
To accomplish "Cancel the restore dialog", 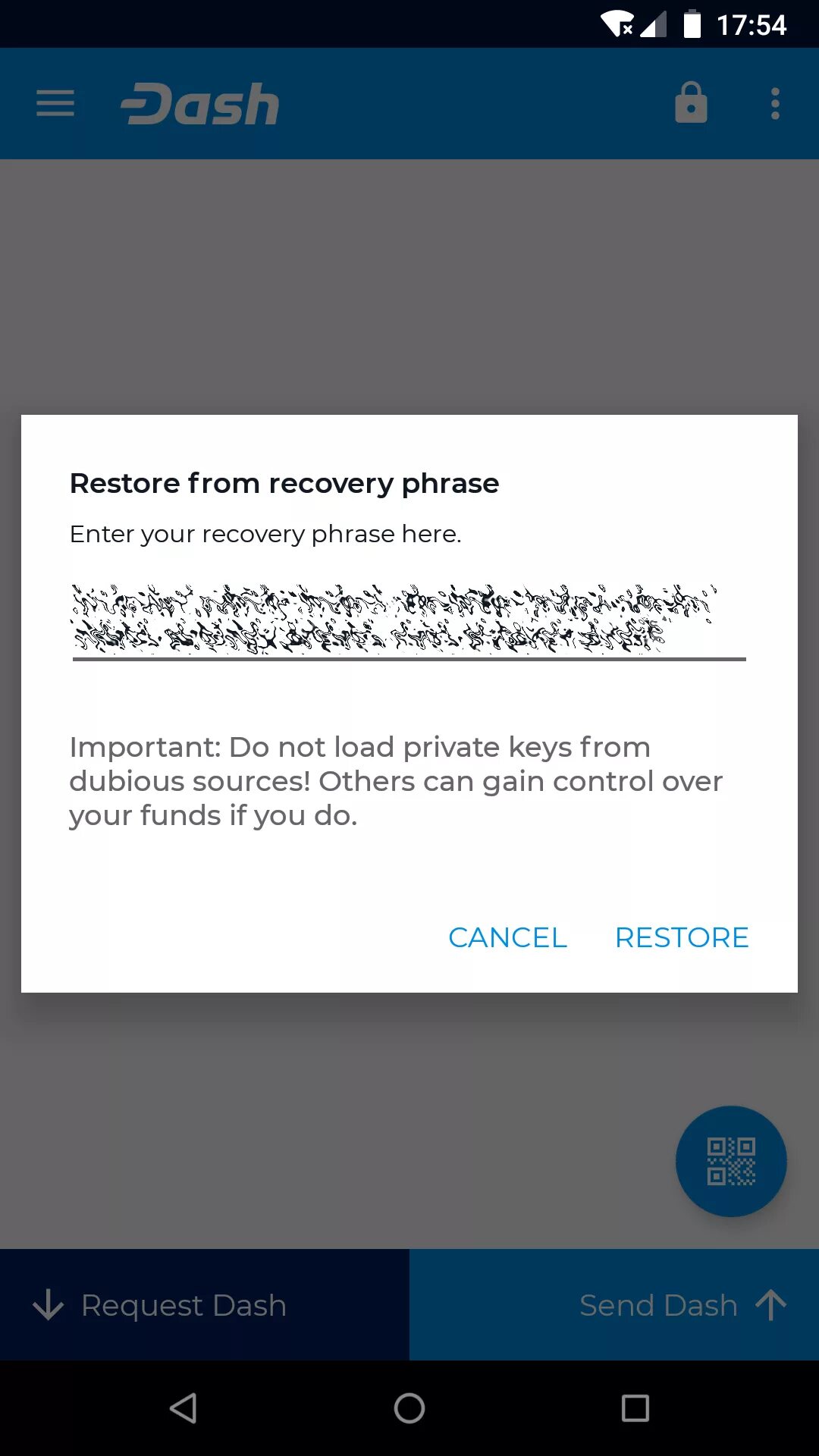I will point(507,937).
